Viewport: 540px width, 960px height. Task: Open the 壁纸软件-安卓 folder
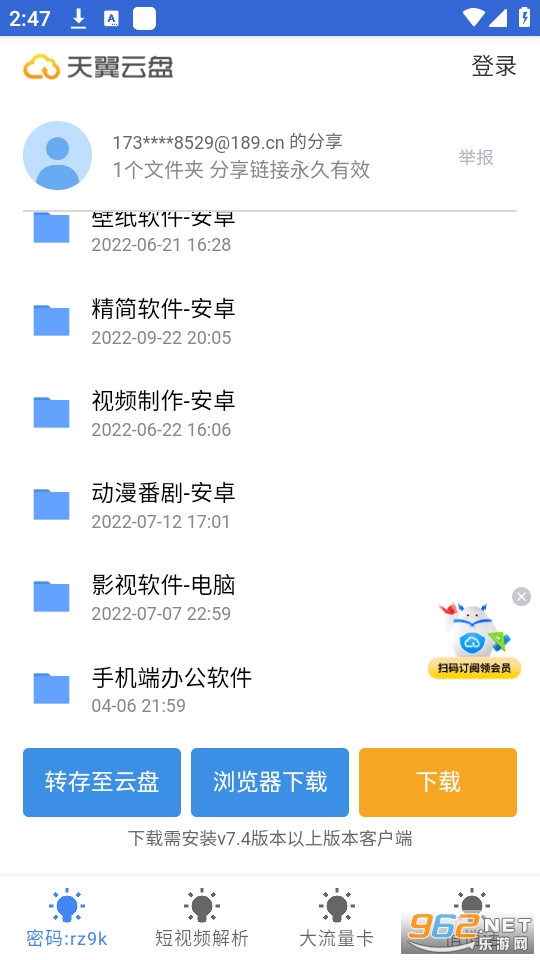[x=270, y=231]
